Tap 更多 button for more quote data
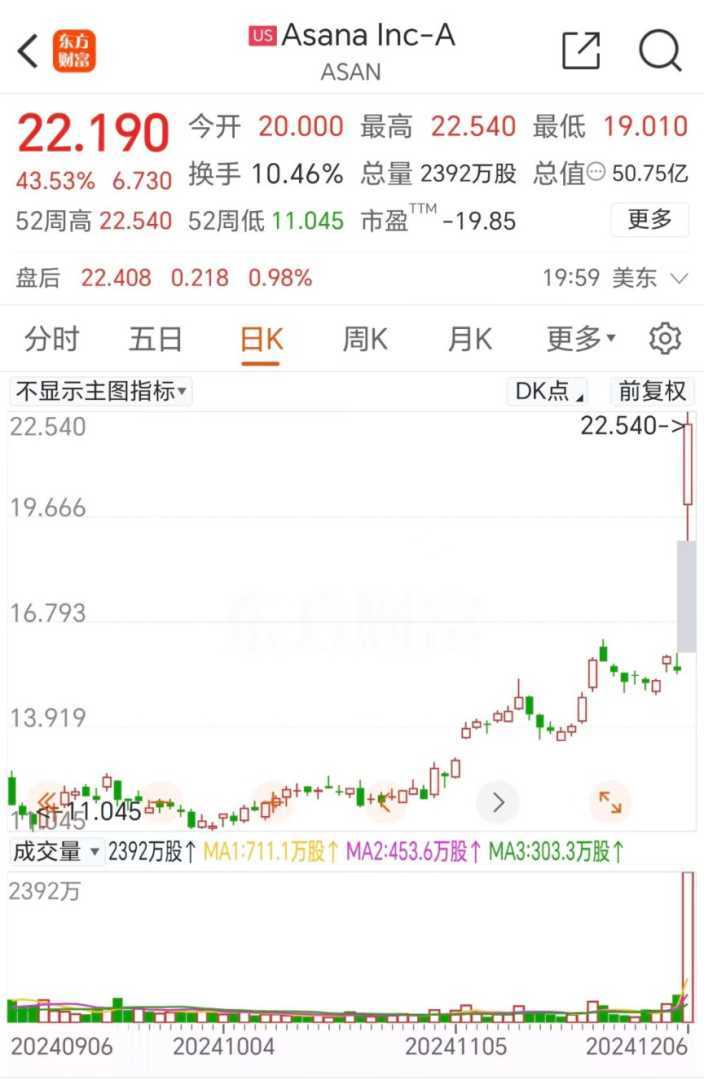The width and height of the screenshot is (704, 1080). point(649,220)
